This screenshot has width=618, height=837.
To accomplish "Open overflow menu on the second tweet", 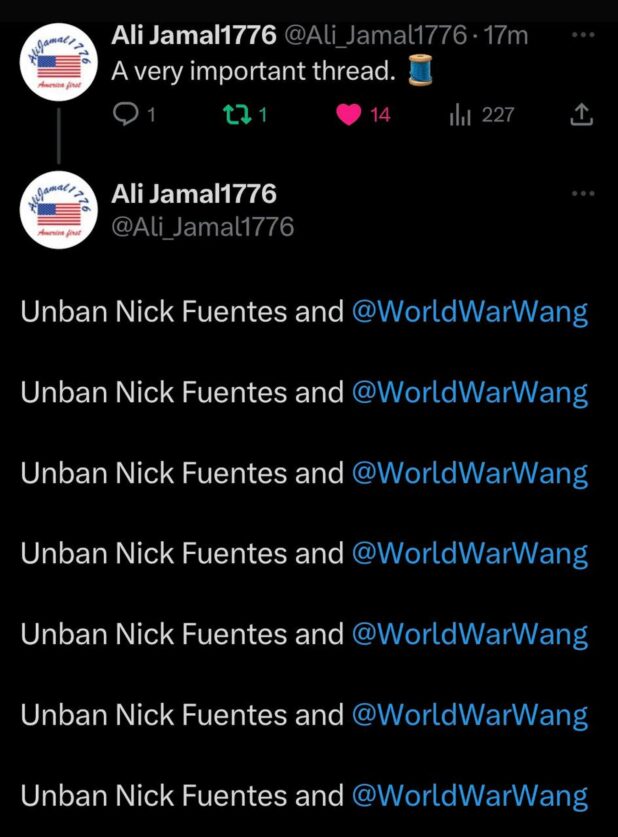I will [581, 192].
